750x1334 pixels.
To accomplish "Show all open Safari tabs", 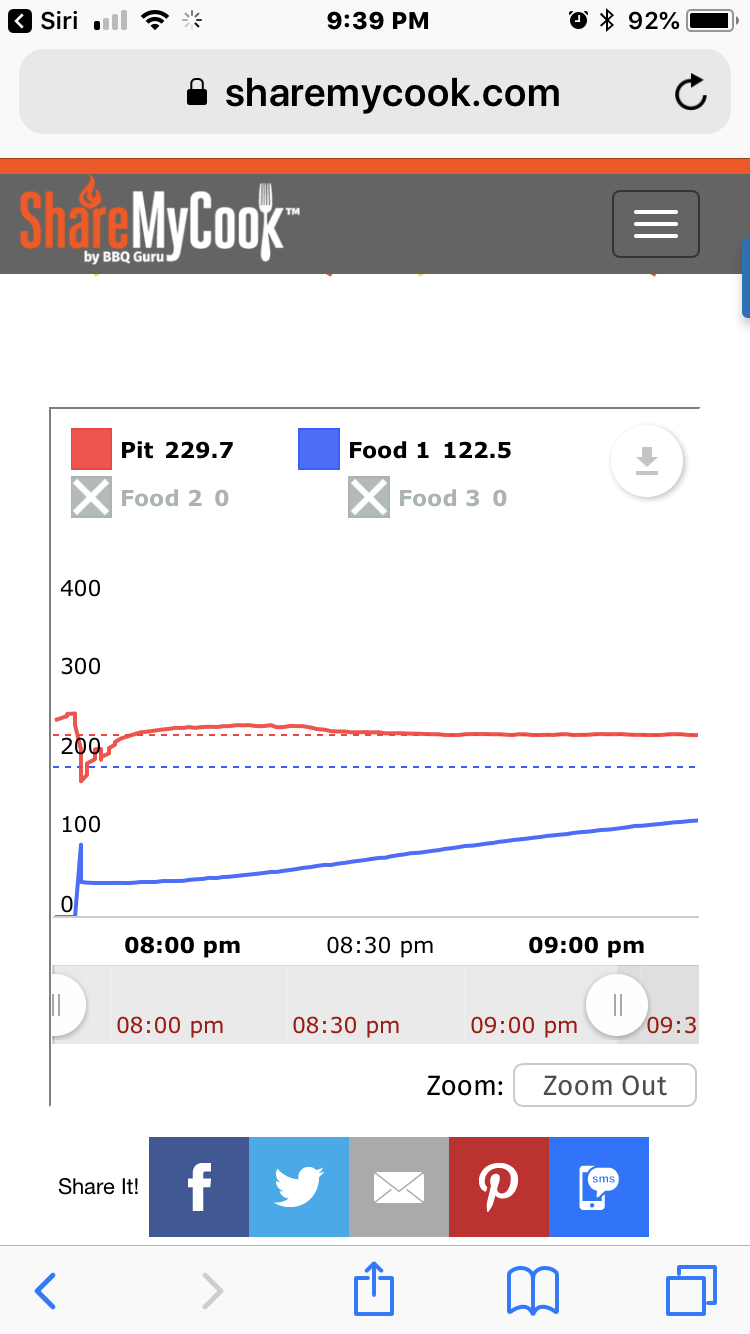I will coord(691,1290).
